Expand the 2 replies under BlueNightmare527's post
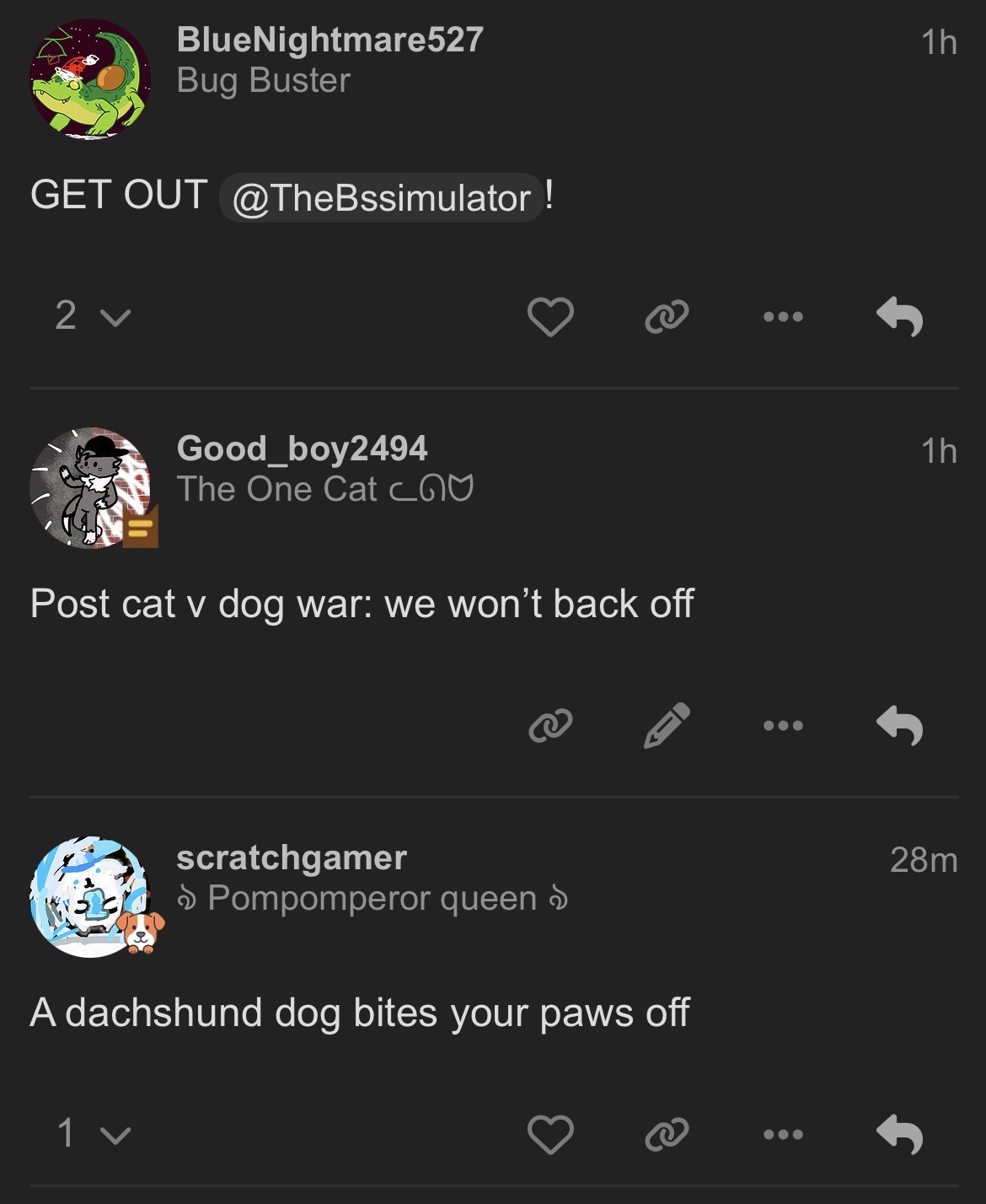 [x=92, y=316]
